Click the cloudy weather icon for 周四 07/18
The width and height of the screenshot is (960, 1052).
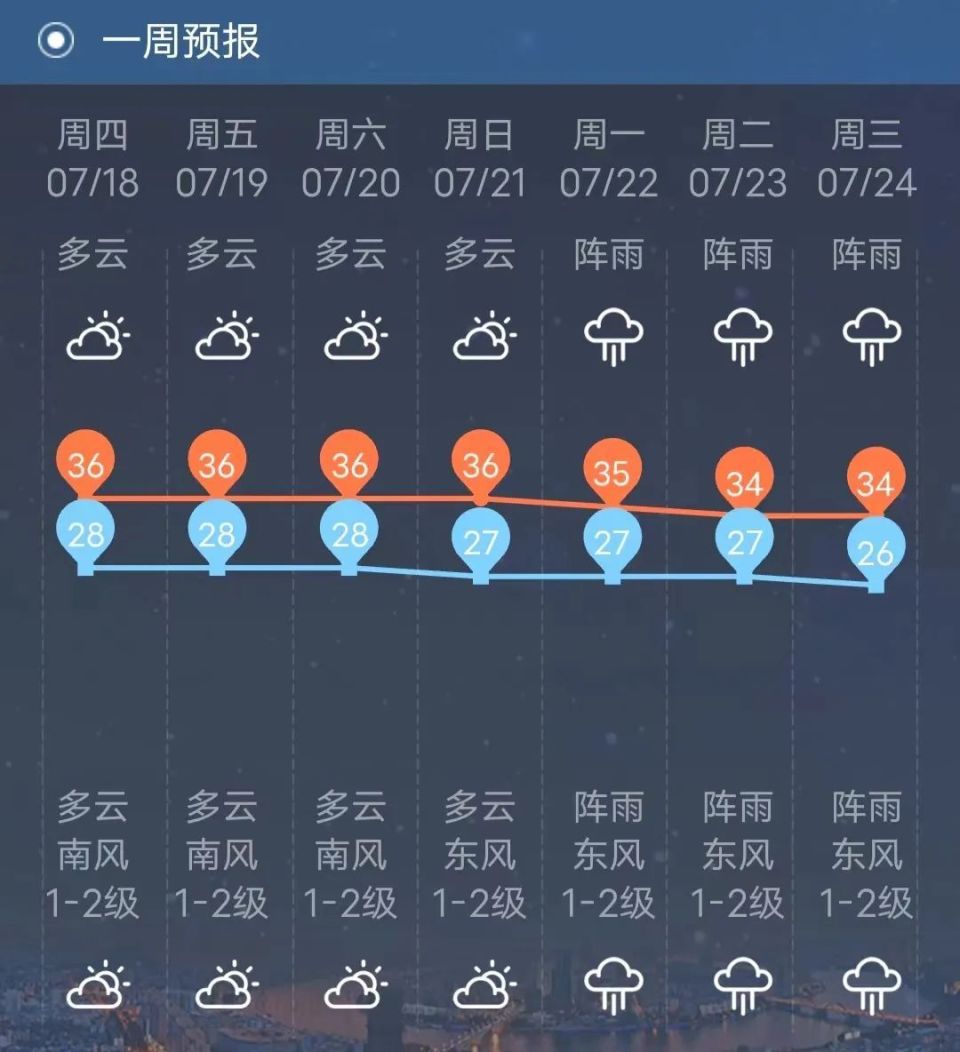point(96,337)
